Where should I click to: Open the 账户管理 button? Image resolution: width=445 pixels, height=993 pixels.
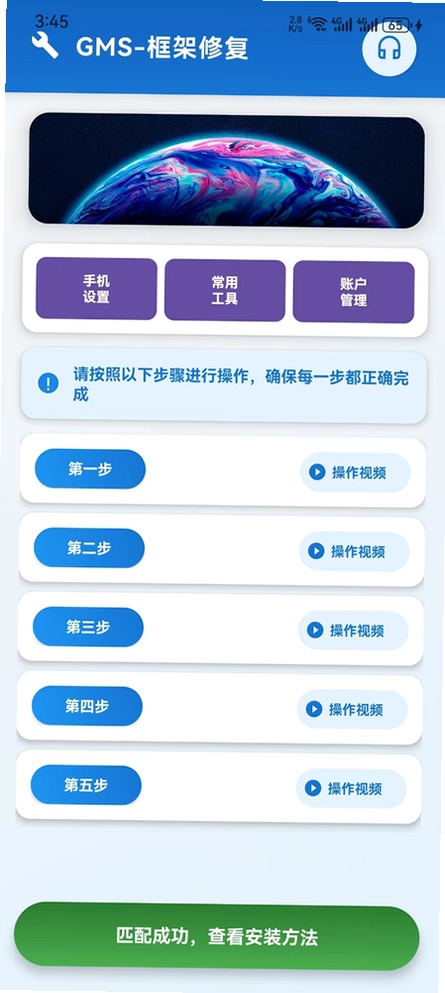[353, 292]
